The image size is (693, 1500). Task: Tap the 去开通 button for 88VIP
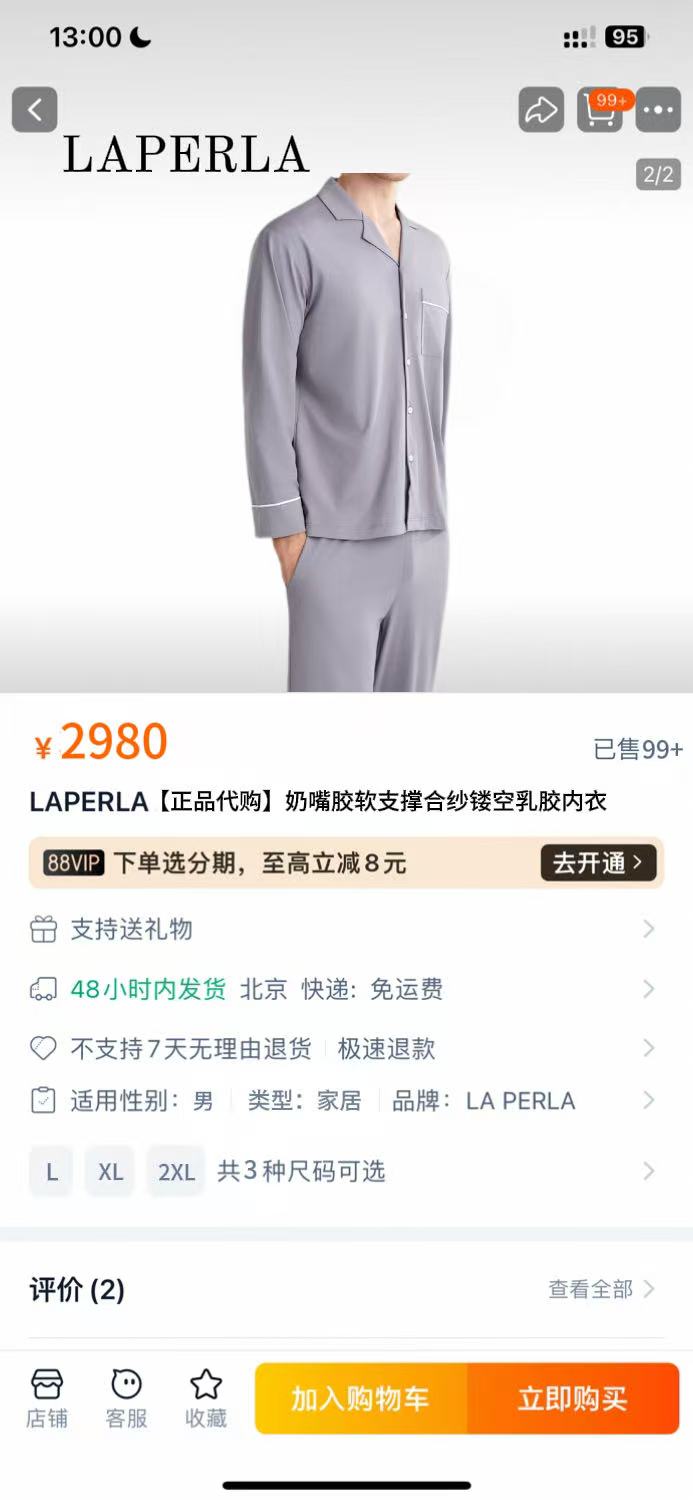pos(598,863)
